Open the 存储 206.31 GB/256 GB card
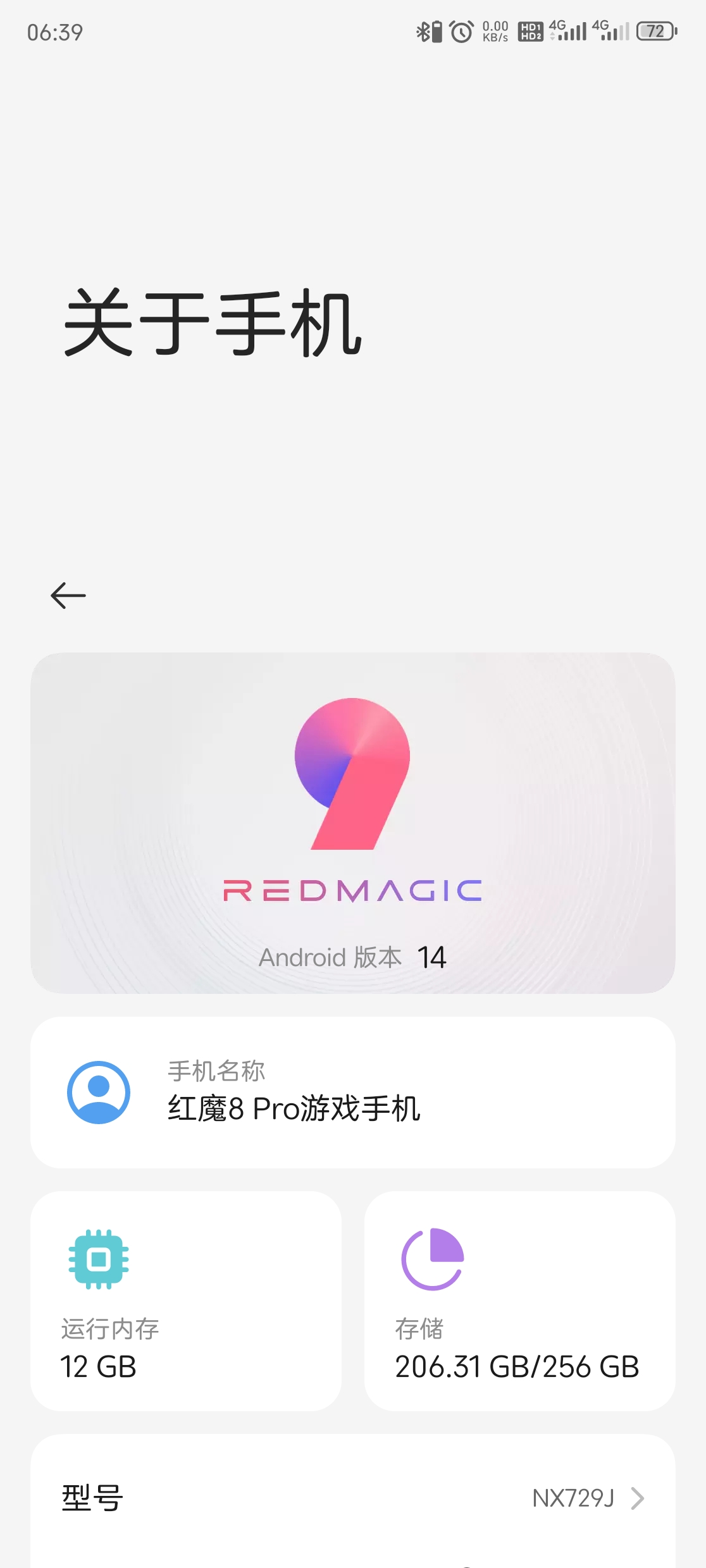Viewport: 706px width, 1568px height. coord(520,1301)
